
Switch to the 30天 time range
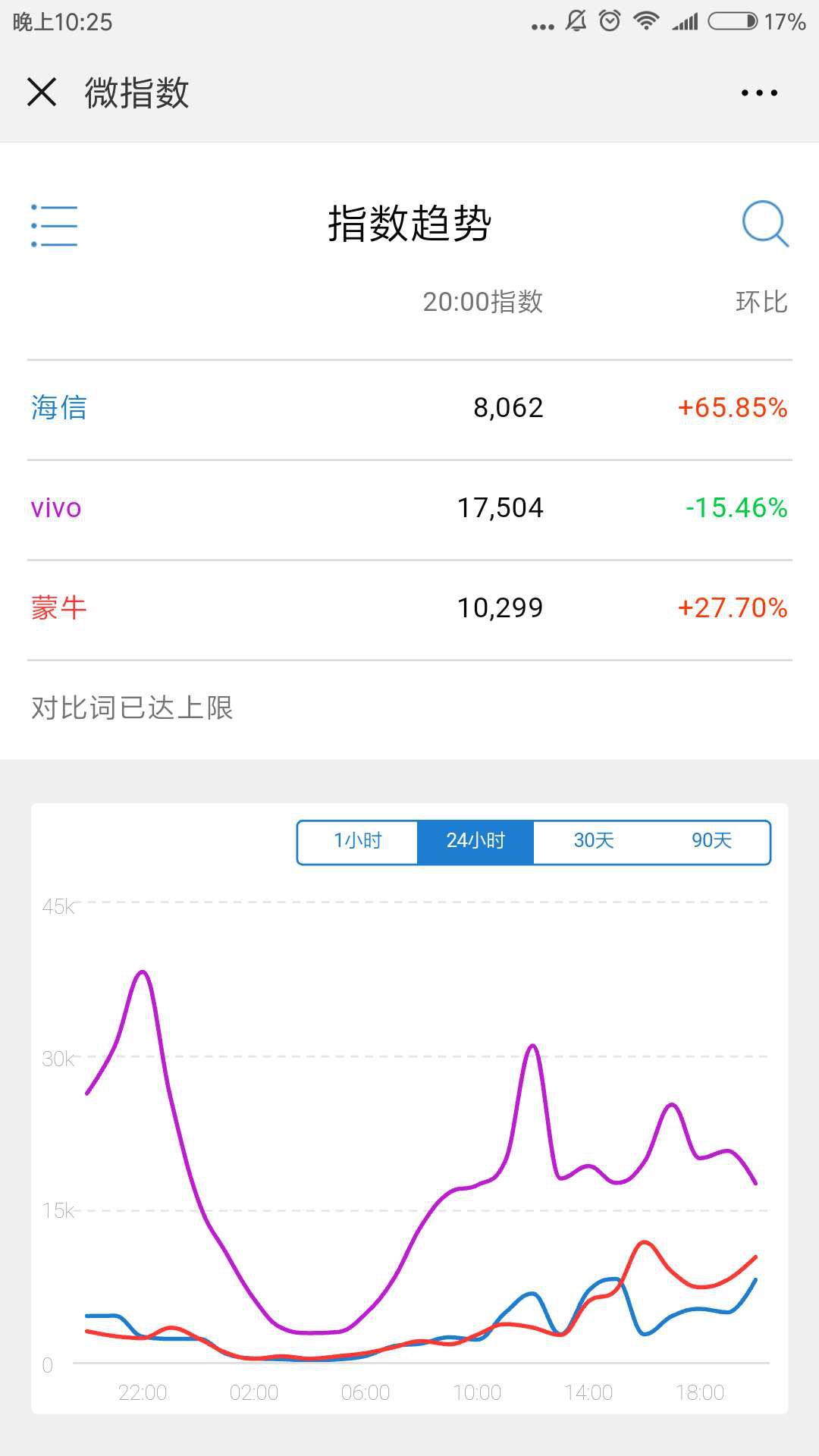click(591, 842)
